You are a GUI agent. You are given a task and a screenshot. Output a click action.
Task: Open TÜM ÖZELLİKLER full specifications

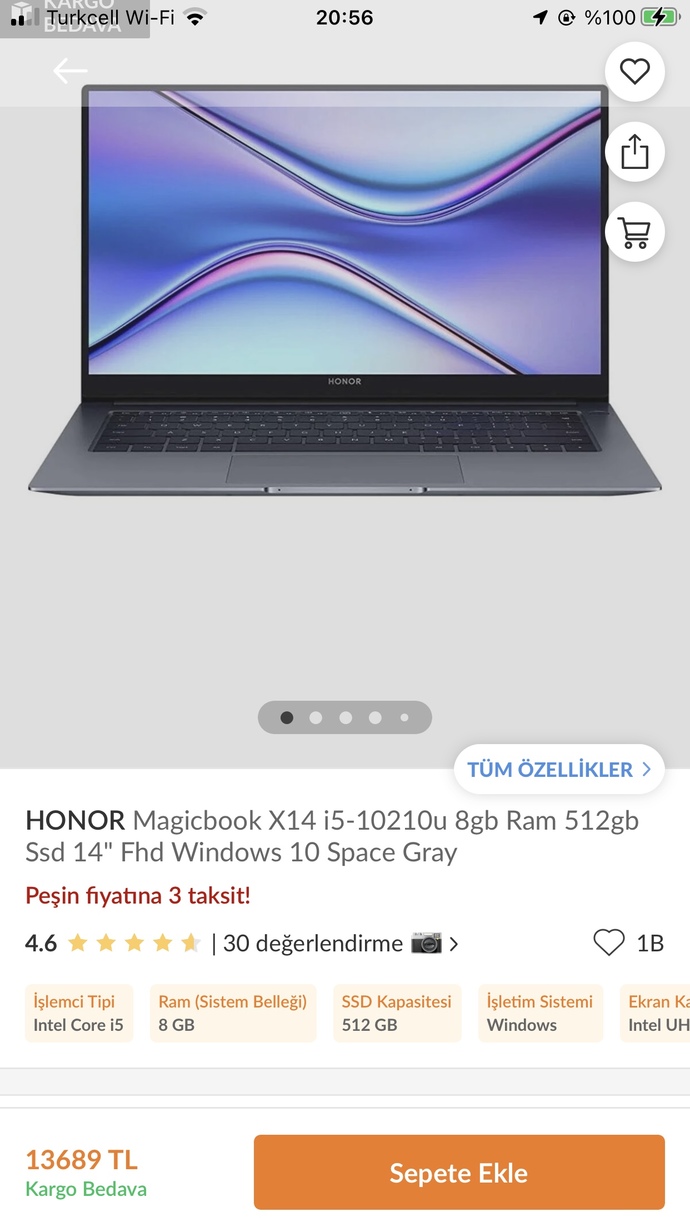559,769
